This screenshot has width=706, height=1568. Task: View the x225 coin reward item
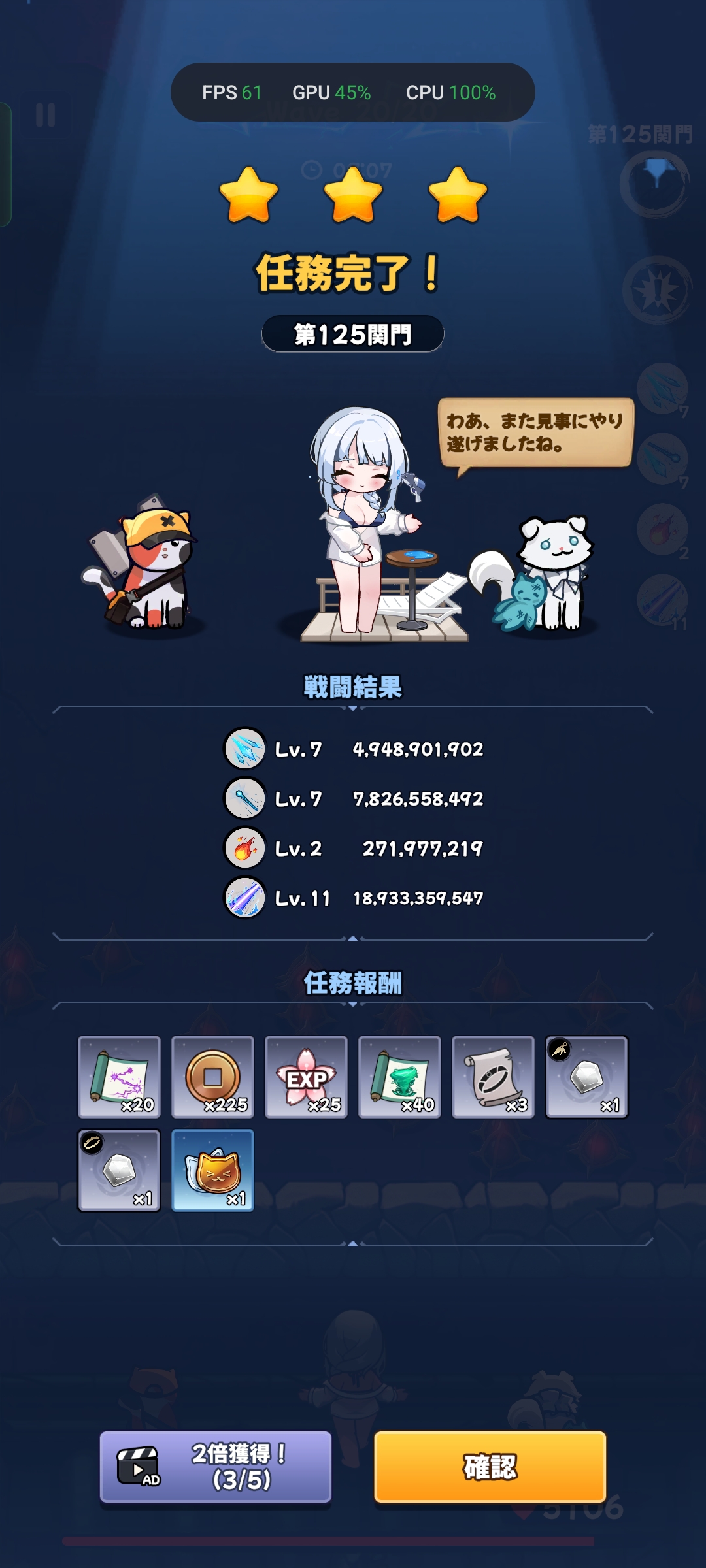tap(212, 1077)
